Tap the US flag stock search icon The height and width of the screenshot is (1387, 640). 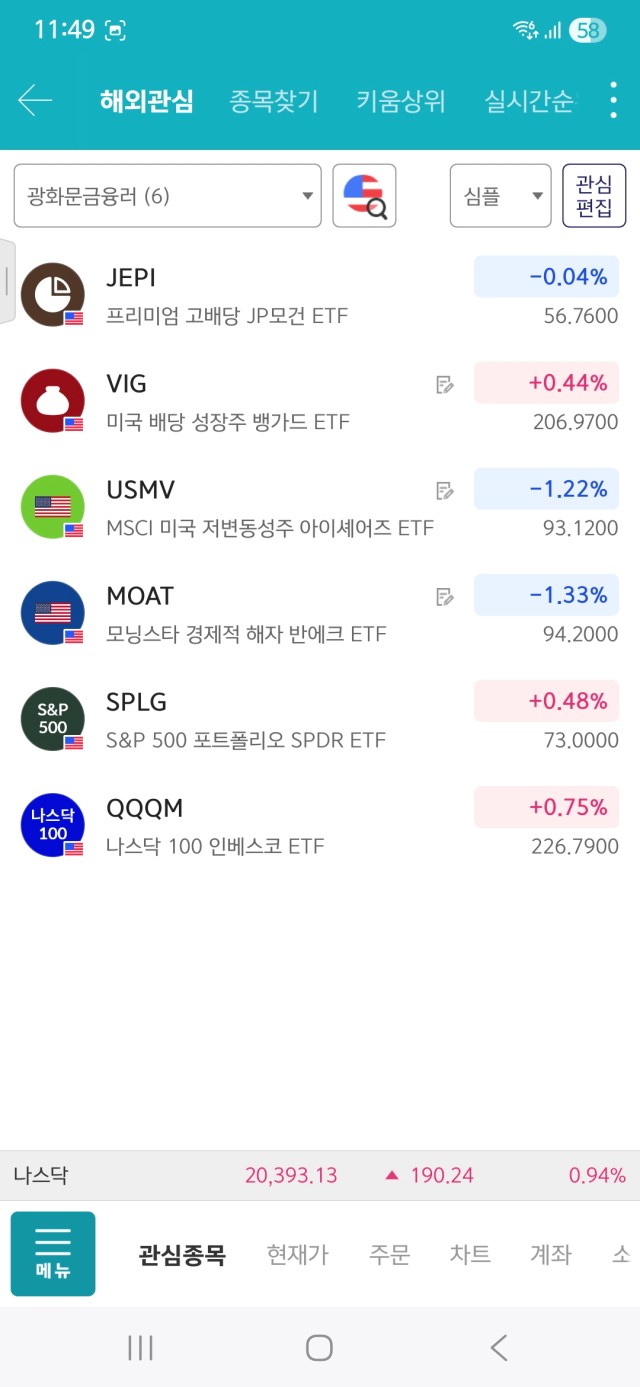pos(364,196)
